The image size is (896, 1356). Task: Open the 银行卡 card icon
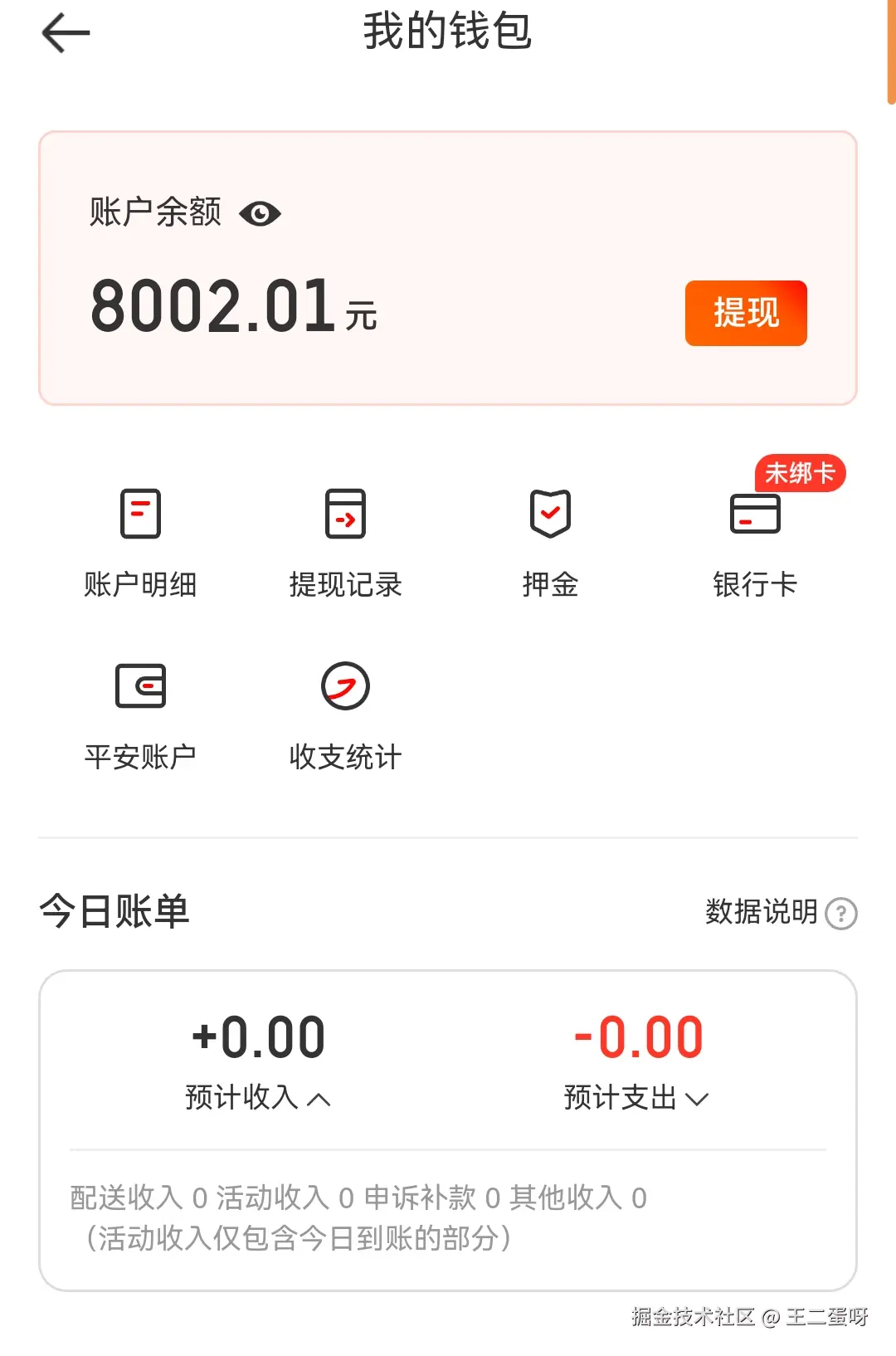coord(755,513)
